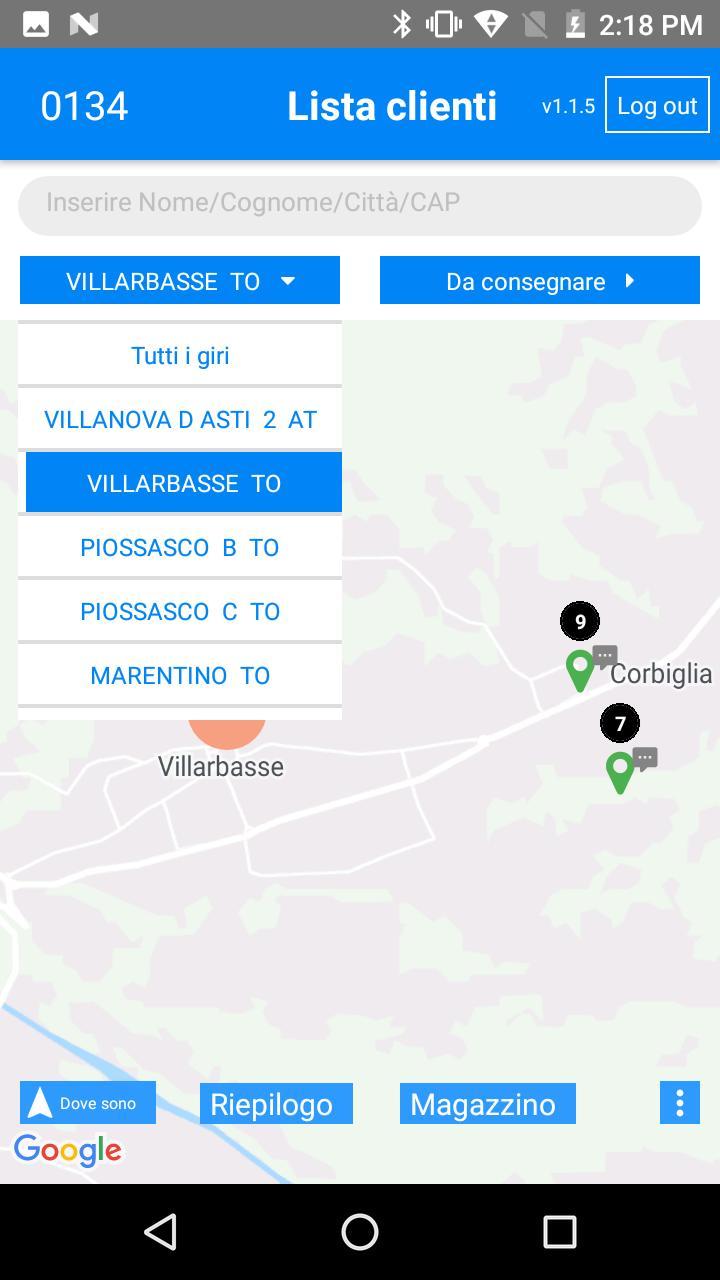Select Tutti i giri from the list

(x=180, y=355)
